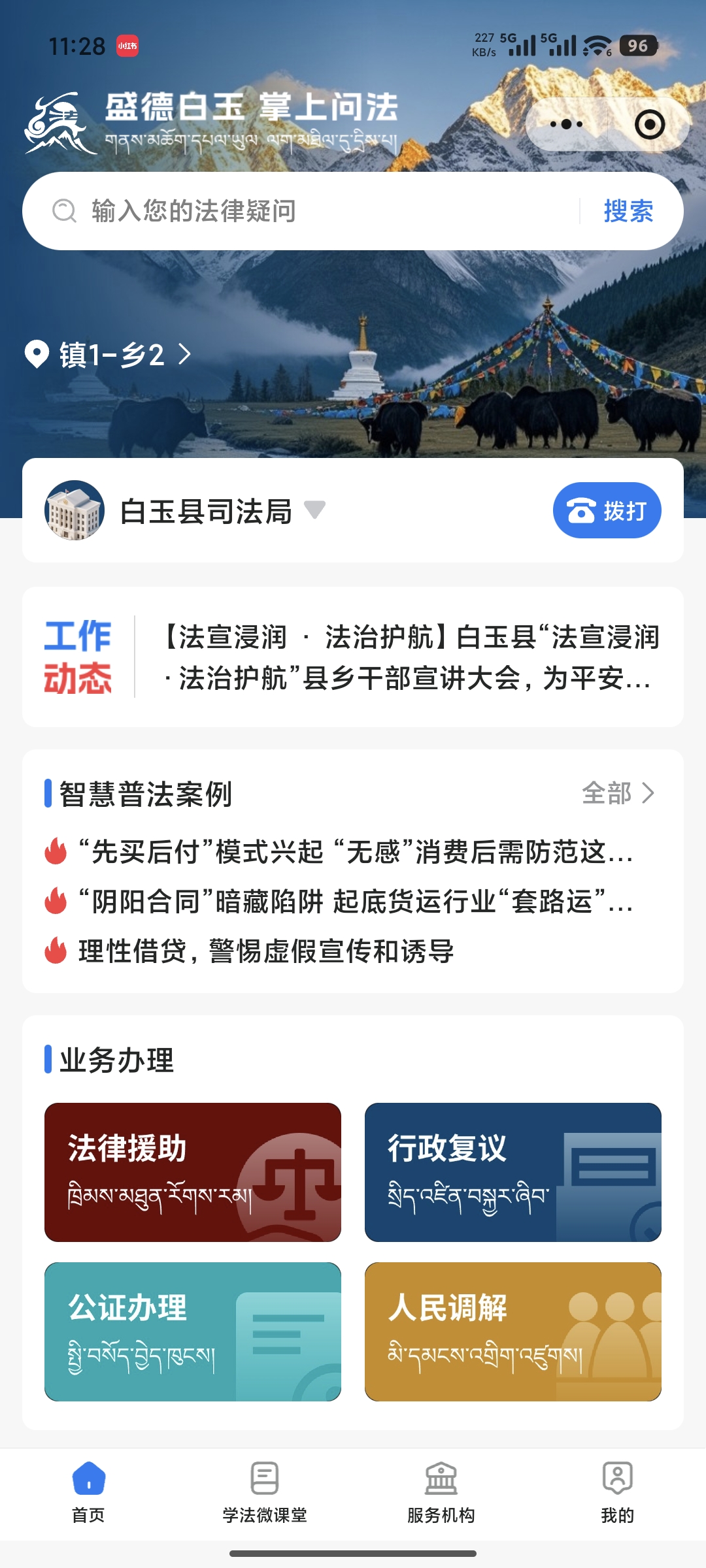Tap the 搜索 button
706x1568 pixels.
point(628,211)
